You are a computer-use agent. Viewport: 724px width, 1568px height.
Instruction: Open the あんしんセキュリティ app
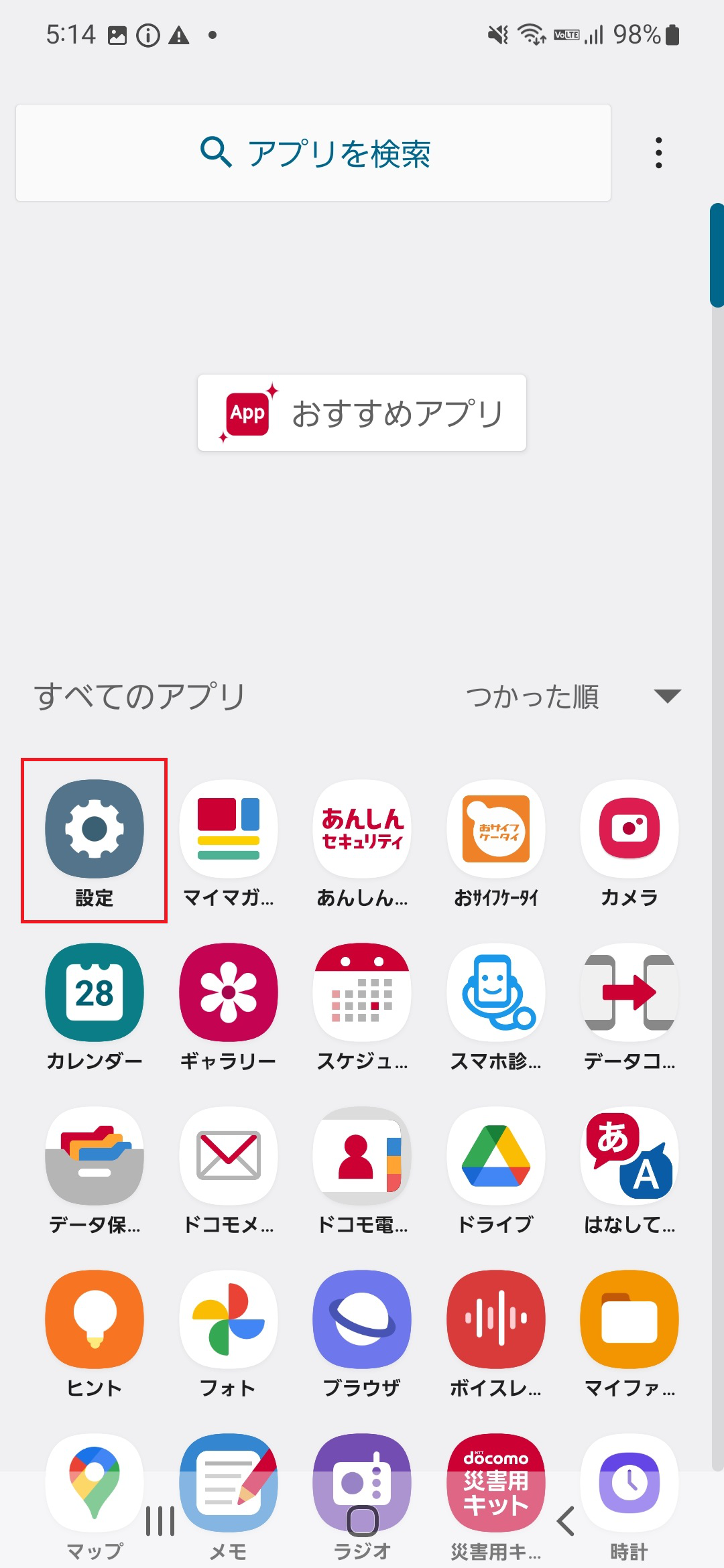(361, 831)
